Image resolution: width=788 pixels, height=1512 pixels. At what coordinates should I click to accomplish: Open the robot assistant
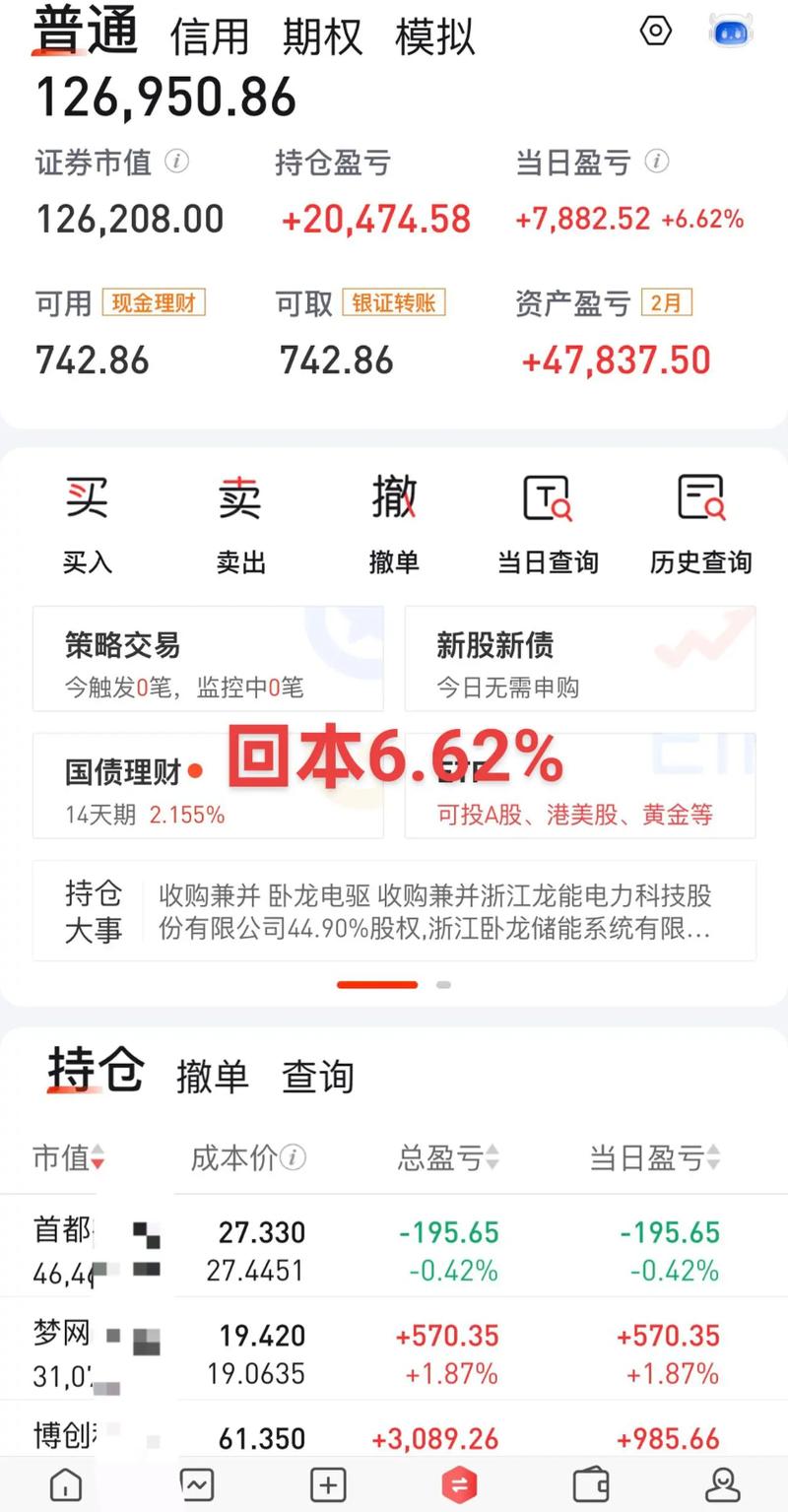[730, 32]
